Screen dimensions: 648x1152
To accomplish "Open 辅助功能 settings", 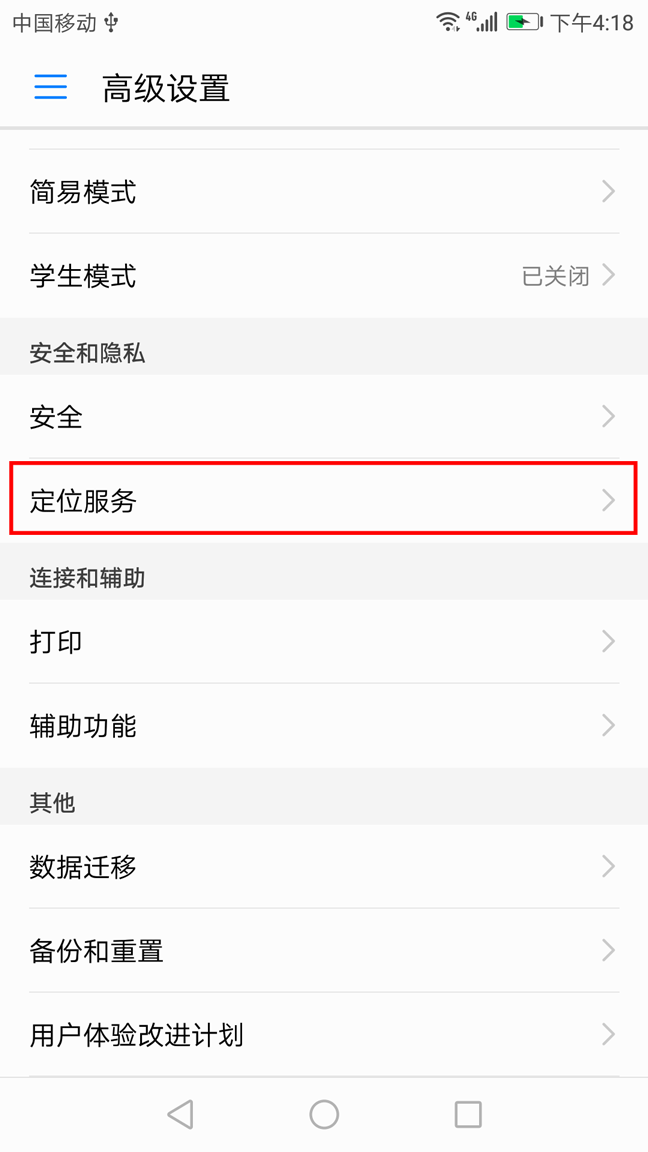I will pos(324,726).
